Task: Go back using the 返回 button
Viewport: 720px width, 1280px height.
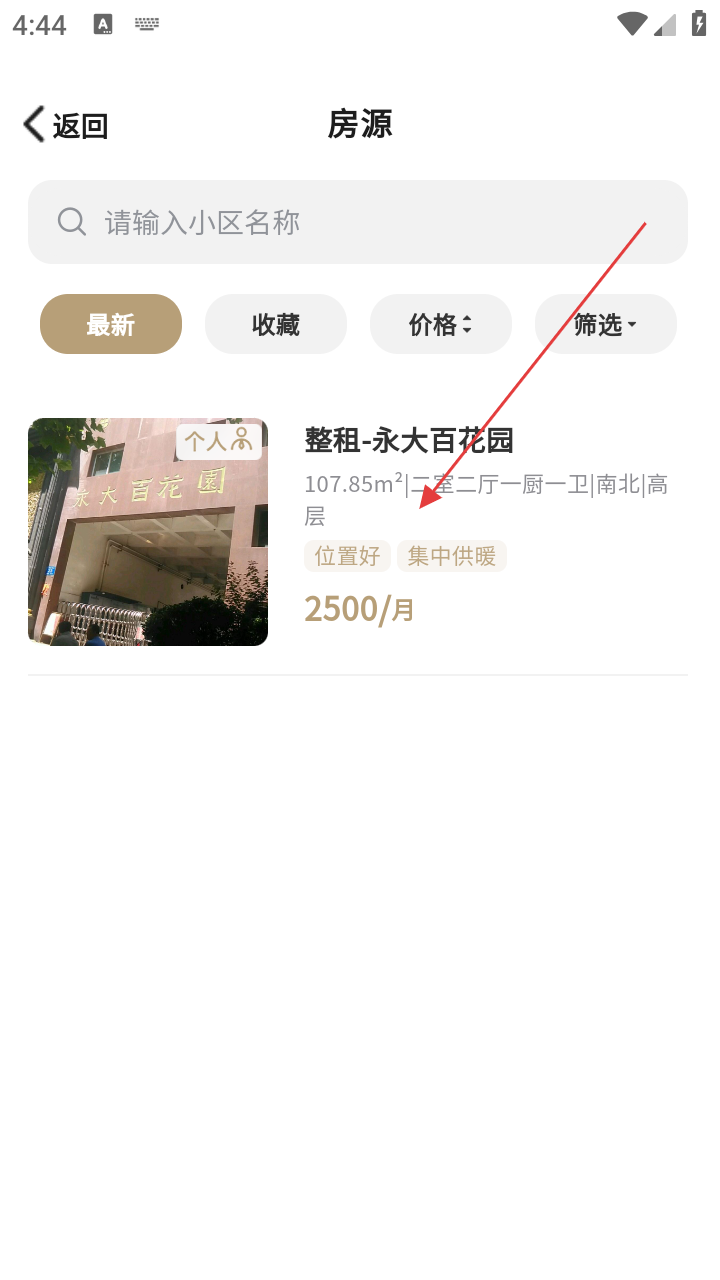Action: 66,125
